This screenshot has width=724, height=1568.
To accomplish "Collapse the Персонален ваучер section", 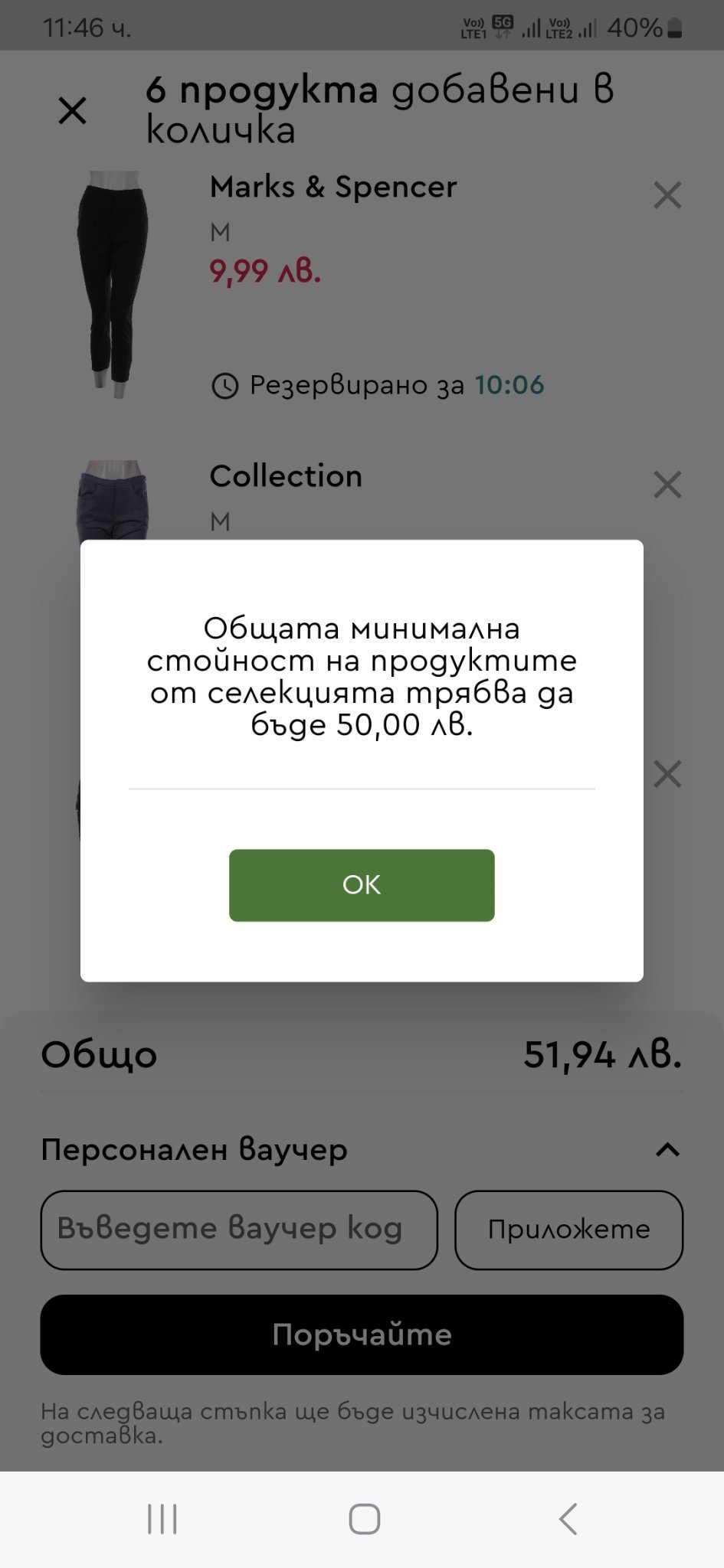I will pyautogui.click(x=667, y=1150).
